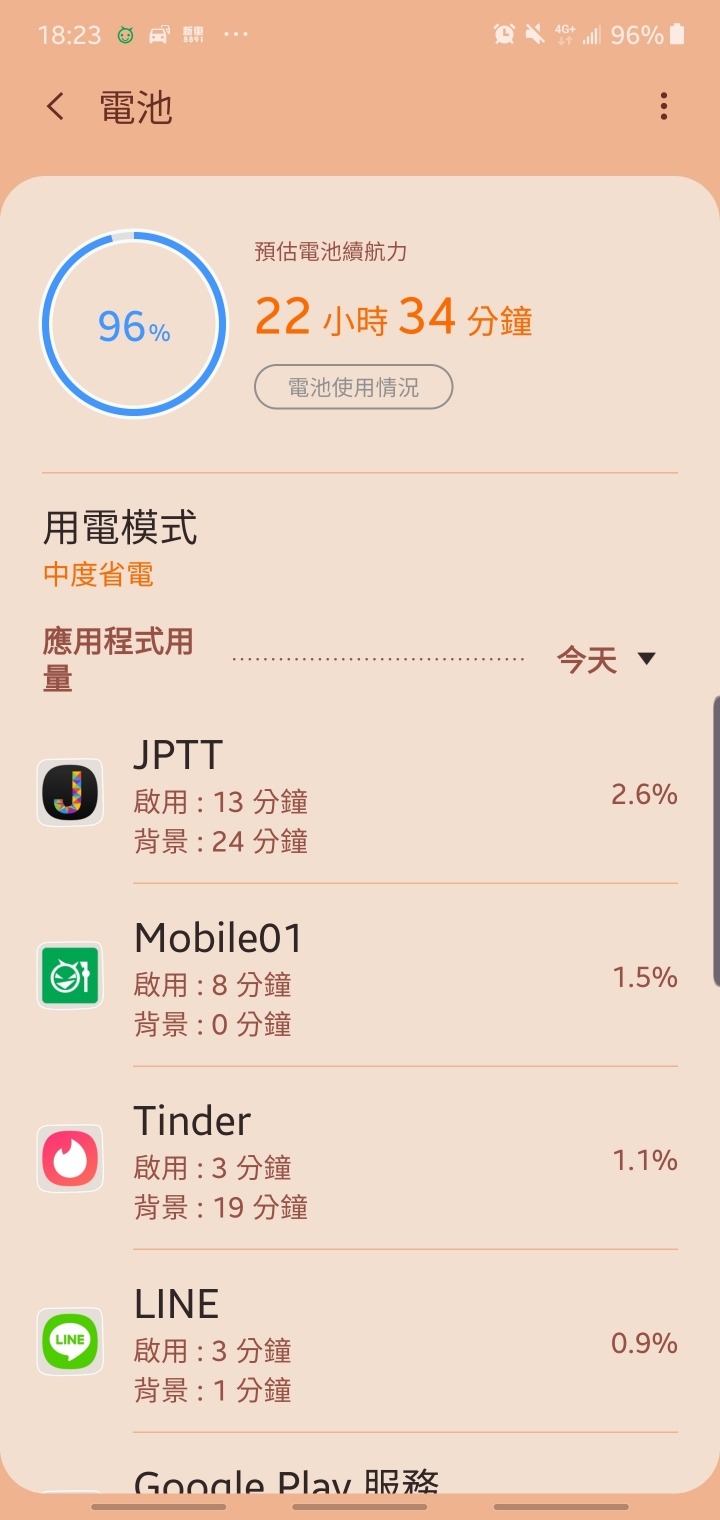Open the three-dot overflow menu
The height and width of the screenshot is (1520, 720).
(x=664, y=106)
